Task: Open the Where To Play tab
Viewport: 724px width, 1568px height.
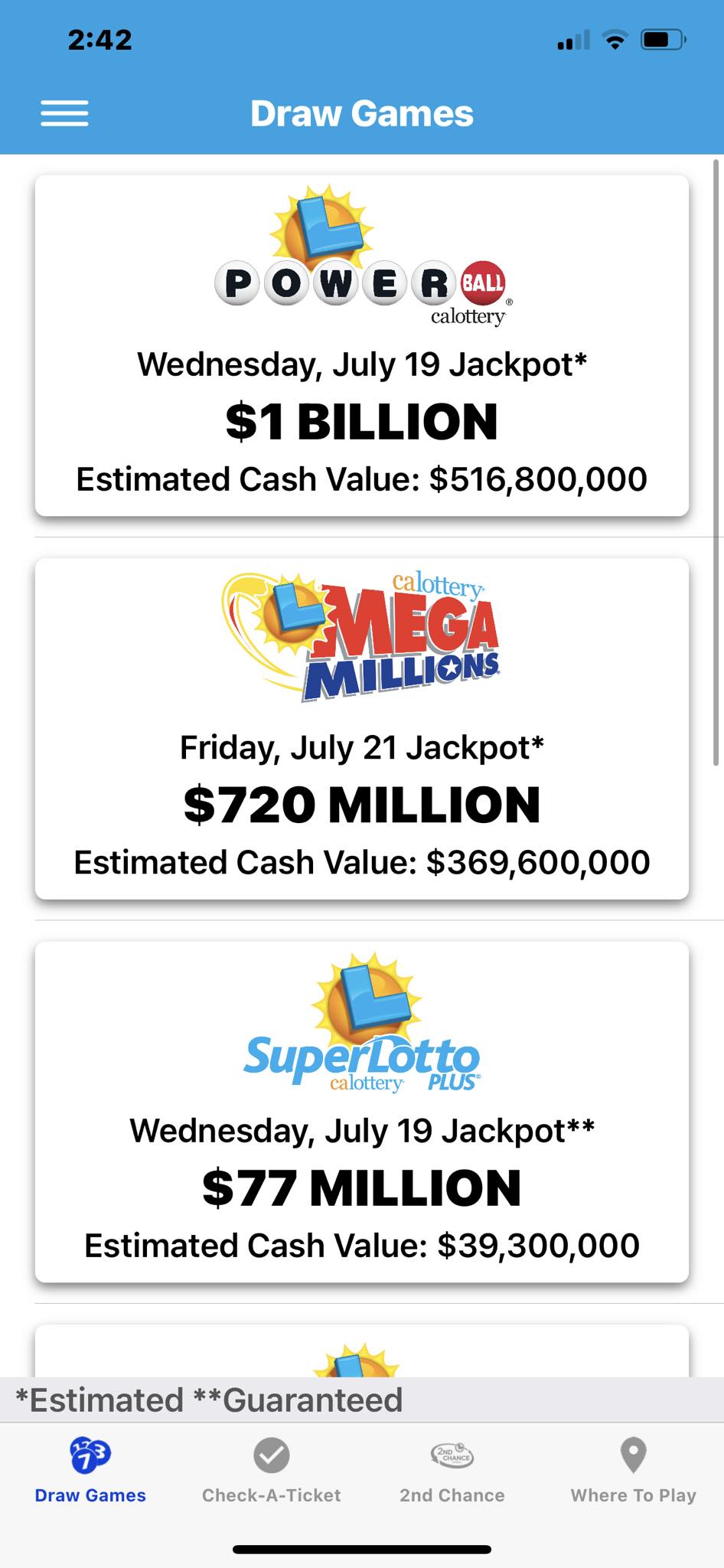Action: coord(633,1470)
